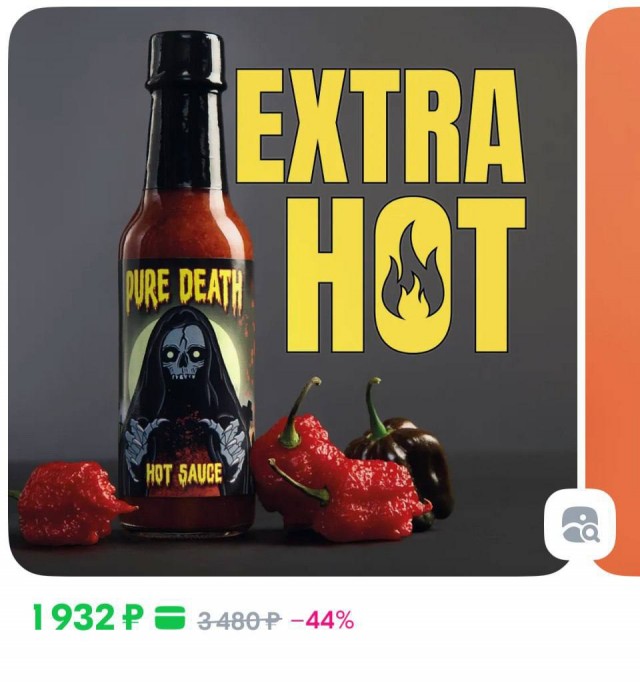Open the Pure Death hot sauce product image
The width and height of the screenshot is (640, 694).
[x=292, y=290]
